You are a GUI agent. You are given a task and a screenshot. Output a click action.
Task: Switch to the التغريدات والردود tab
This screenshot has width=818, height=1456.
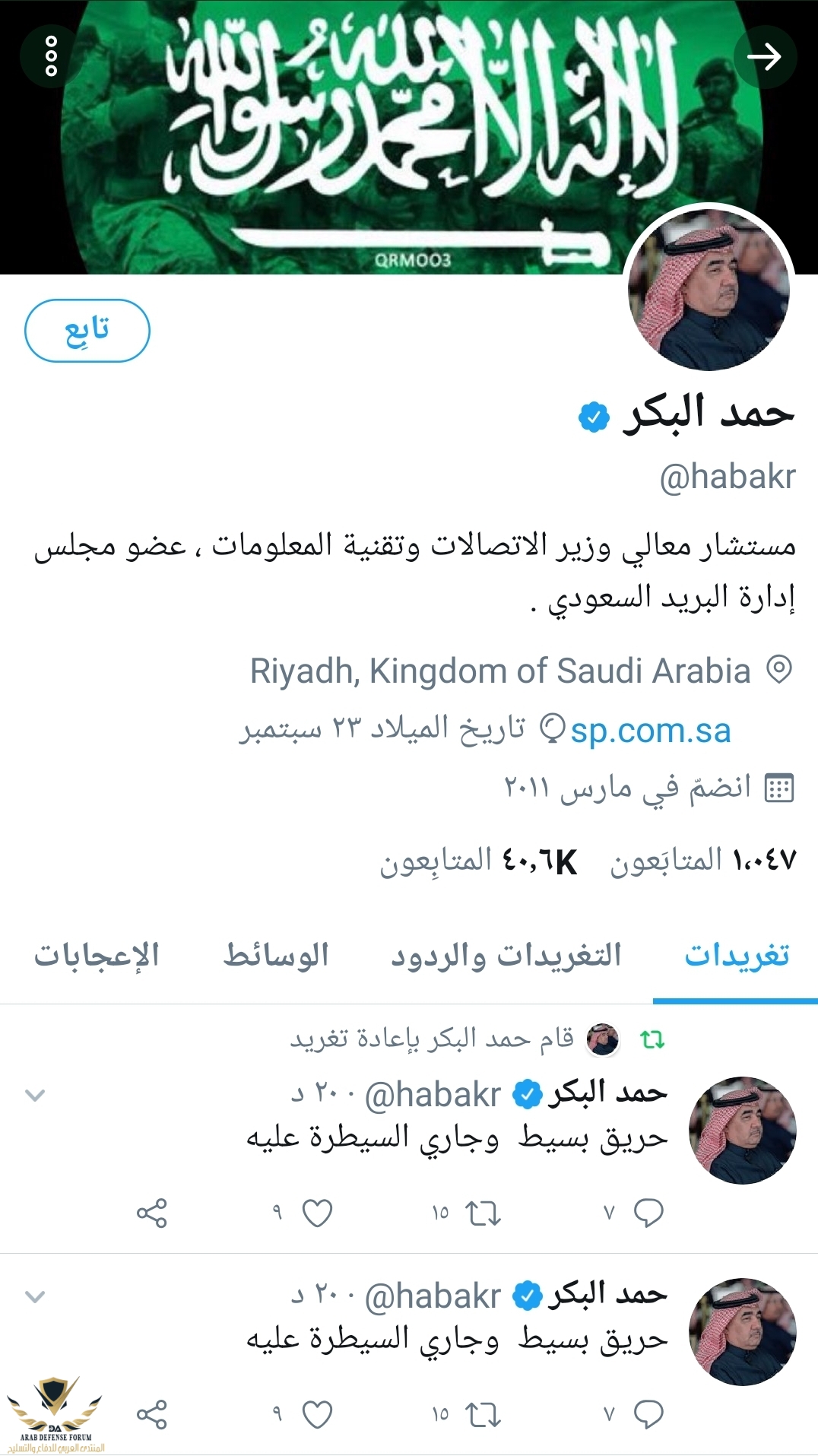tap(506, 956)
